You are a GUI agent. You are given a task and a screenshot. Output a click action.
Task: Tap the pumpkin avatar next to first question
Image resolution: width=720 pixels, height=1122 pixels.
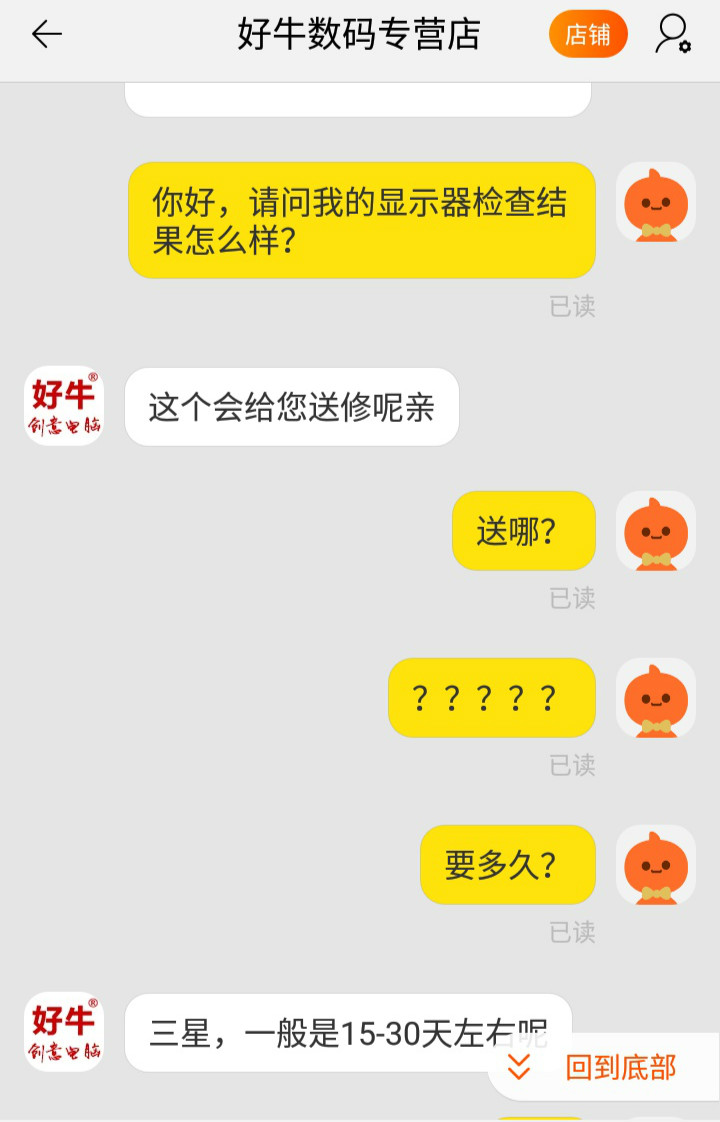tap(657, 202)
